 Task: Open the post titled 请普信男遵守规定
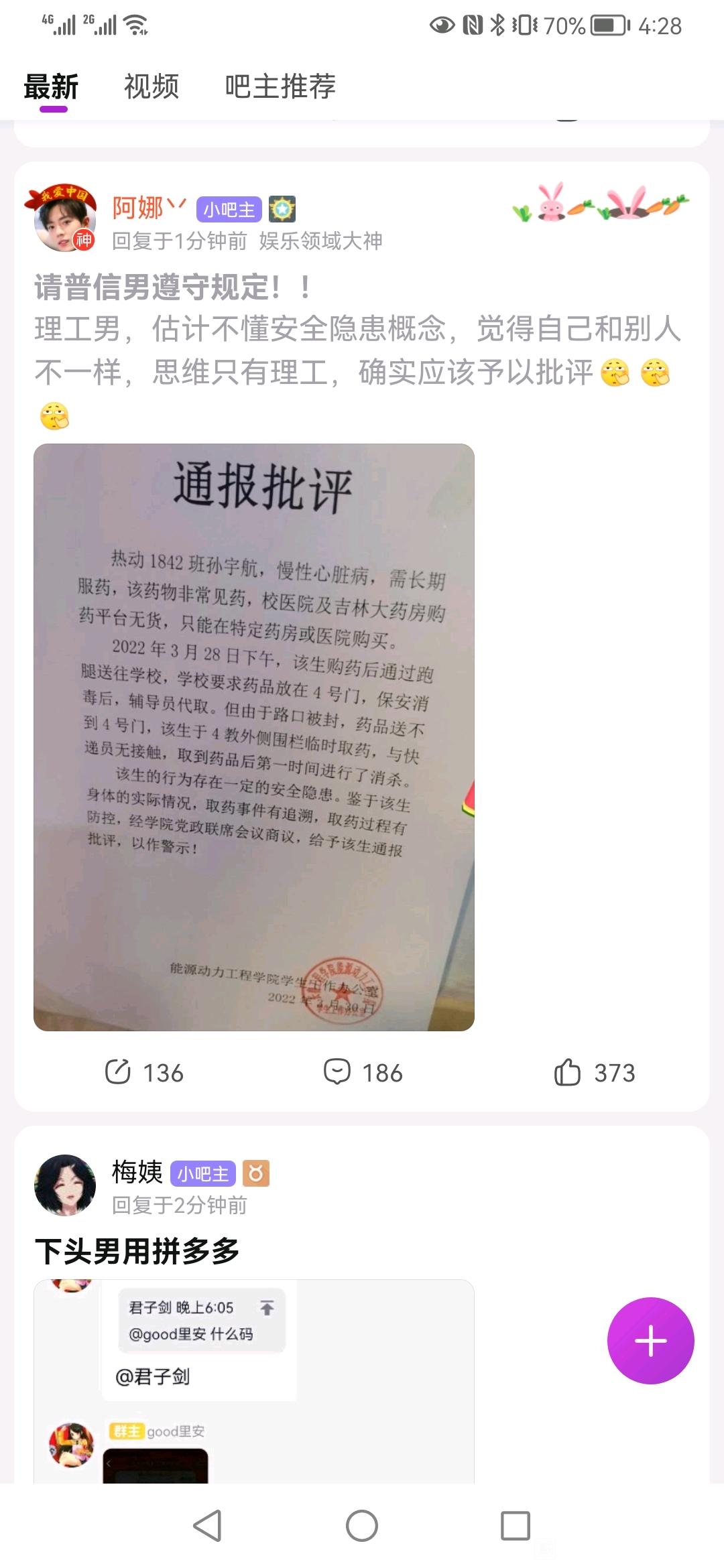click(x=174, y=287)
